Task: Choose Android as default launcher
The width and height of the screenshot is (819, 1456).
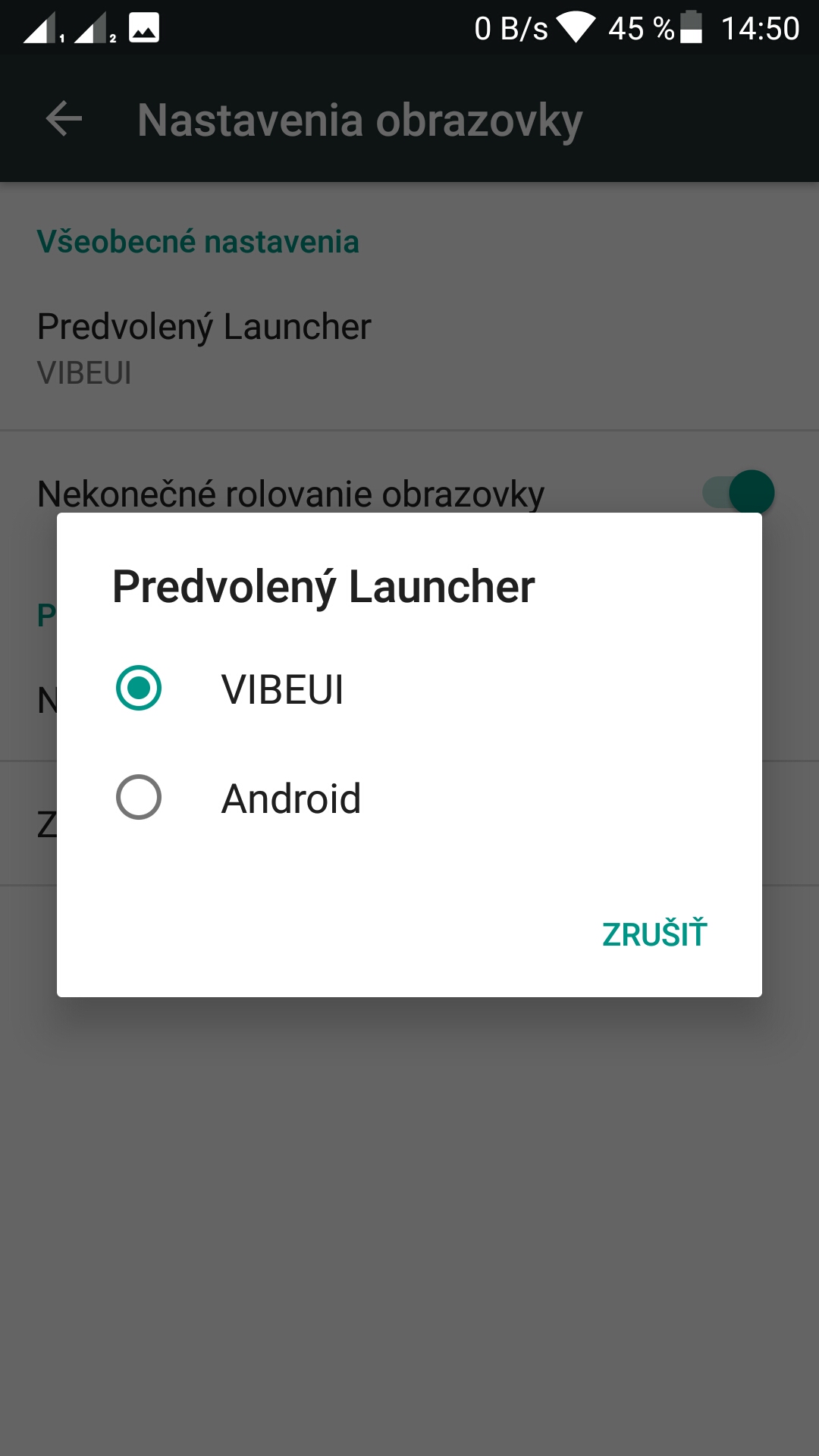Action: [x=409, y=798]
